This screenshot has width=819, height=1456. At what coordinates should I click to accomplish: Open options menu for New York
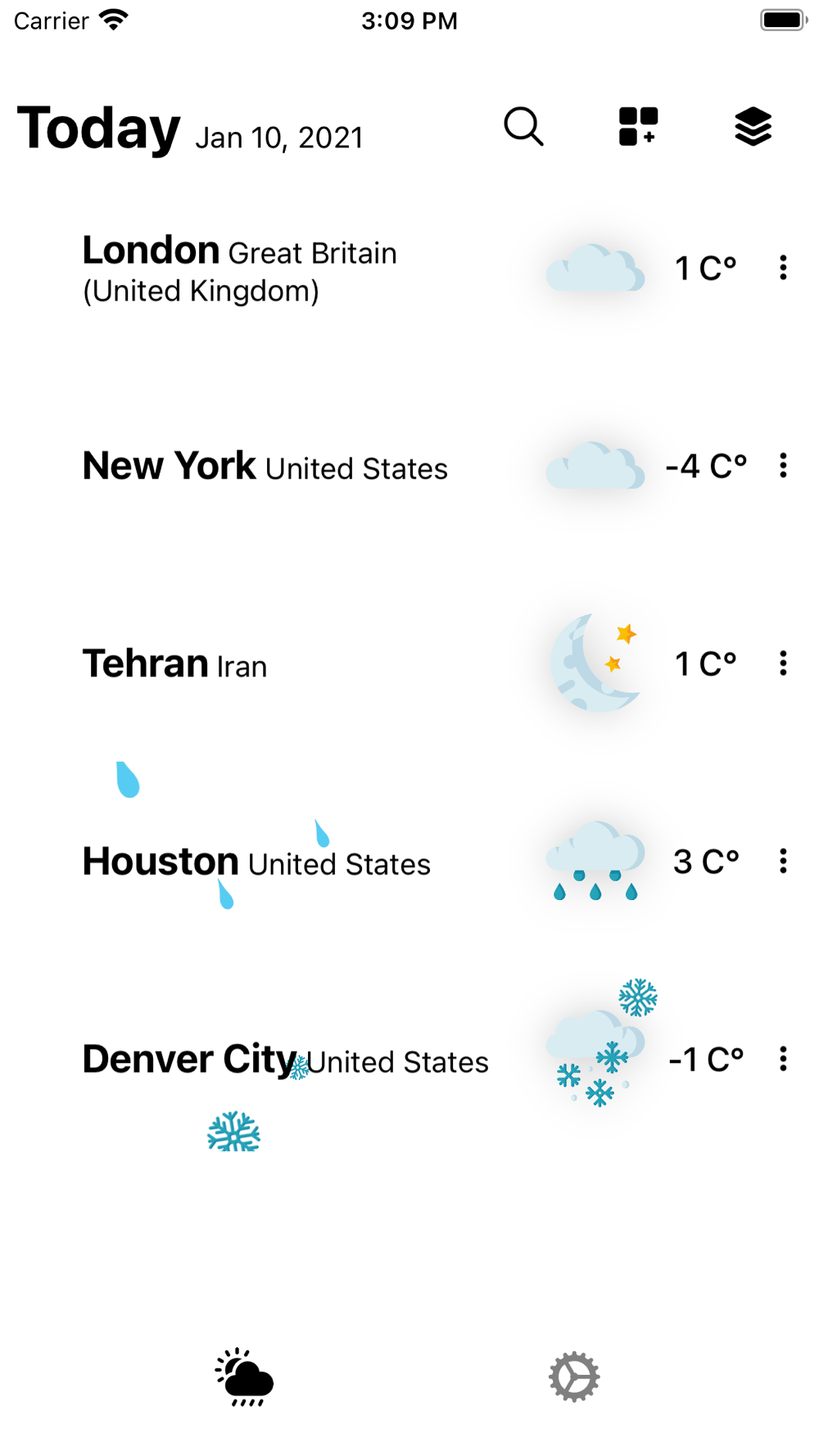click(784, 465)
